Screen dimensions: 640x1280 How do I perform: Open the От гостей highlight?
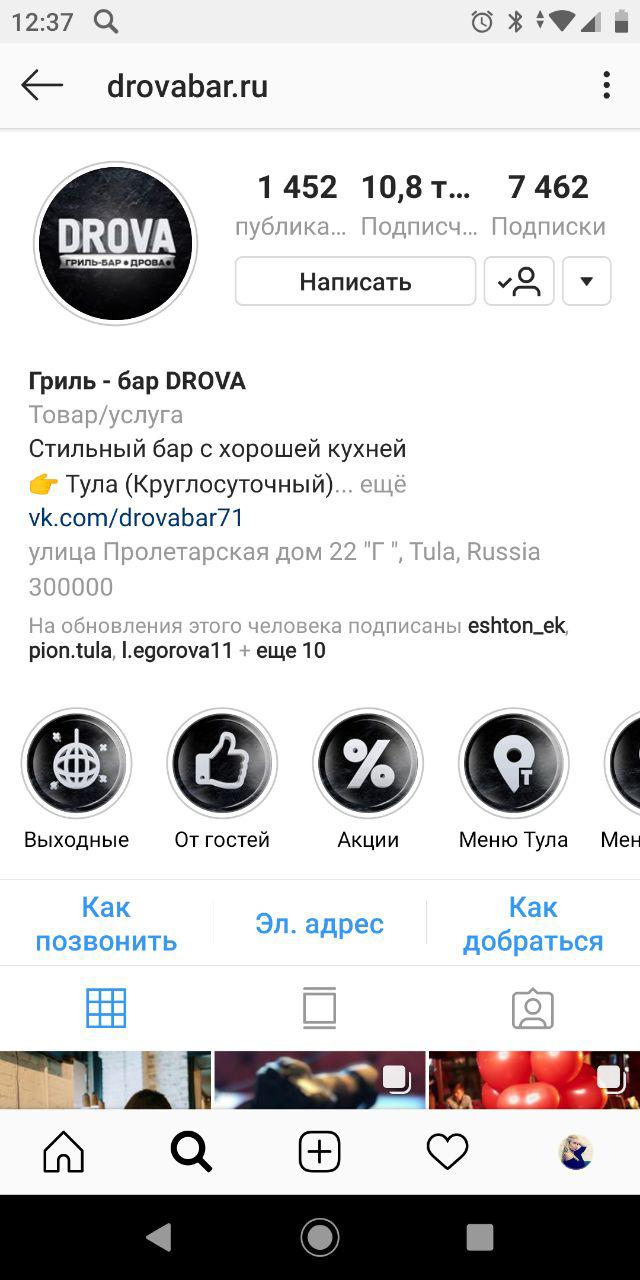click(x=222, y=765)
